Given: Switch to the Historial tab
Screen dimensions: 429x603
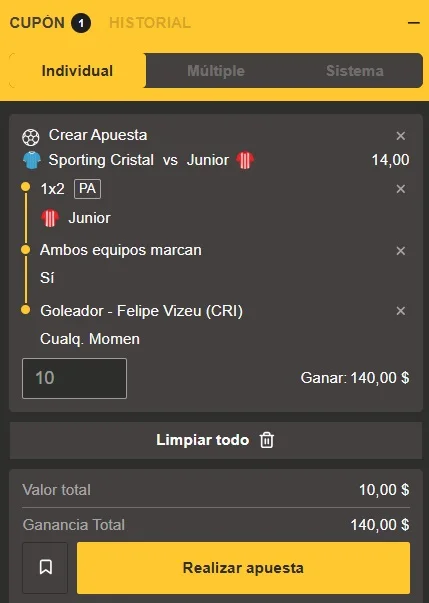Looking at the screenshot, I should pos(150,23).
